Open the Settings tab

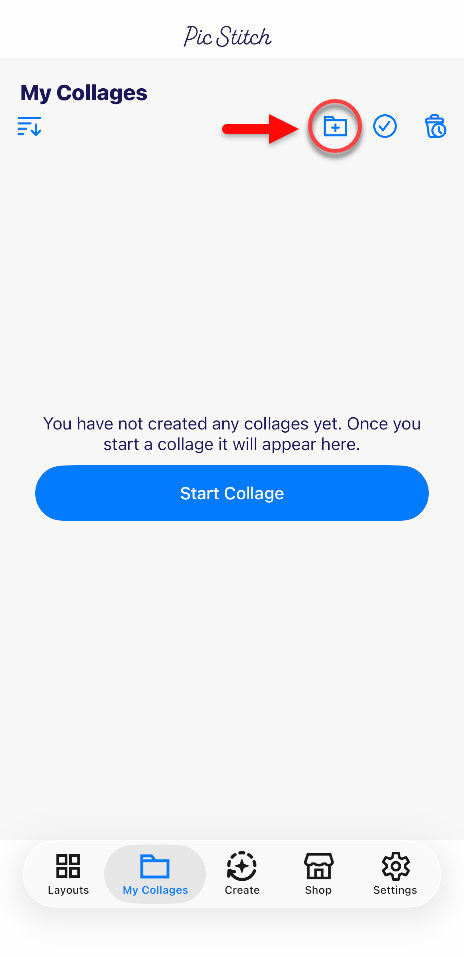[x=395, y=874]
